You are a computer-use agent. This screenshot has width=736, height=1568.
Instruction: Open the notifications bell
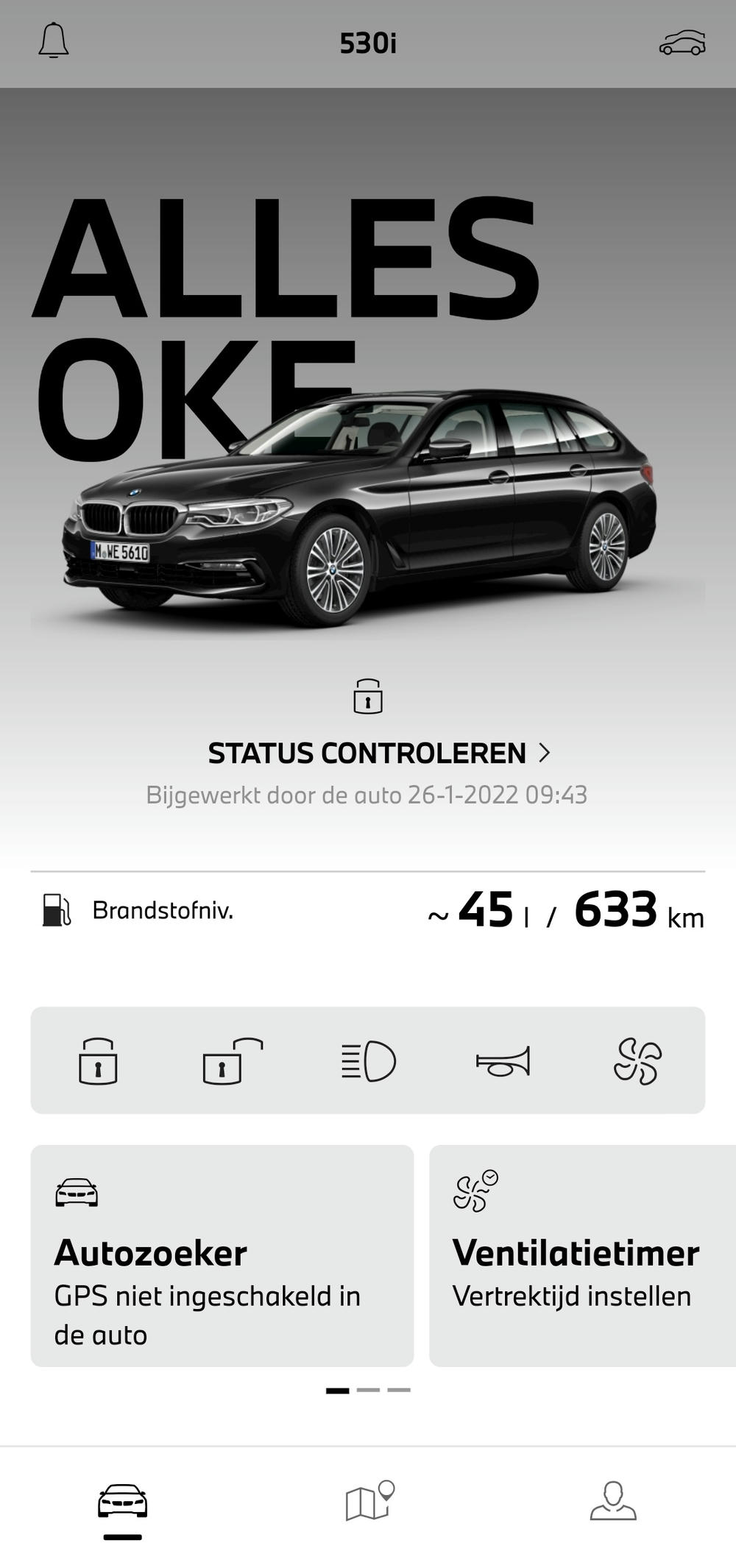54,41
